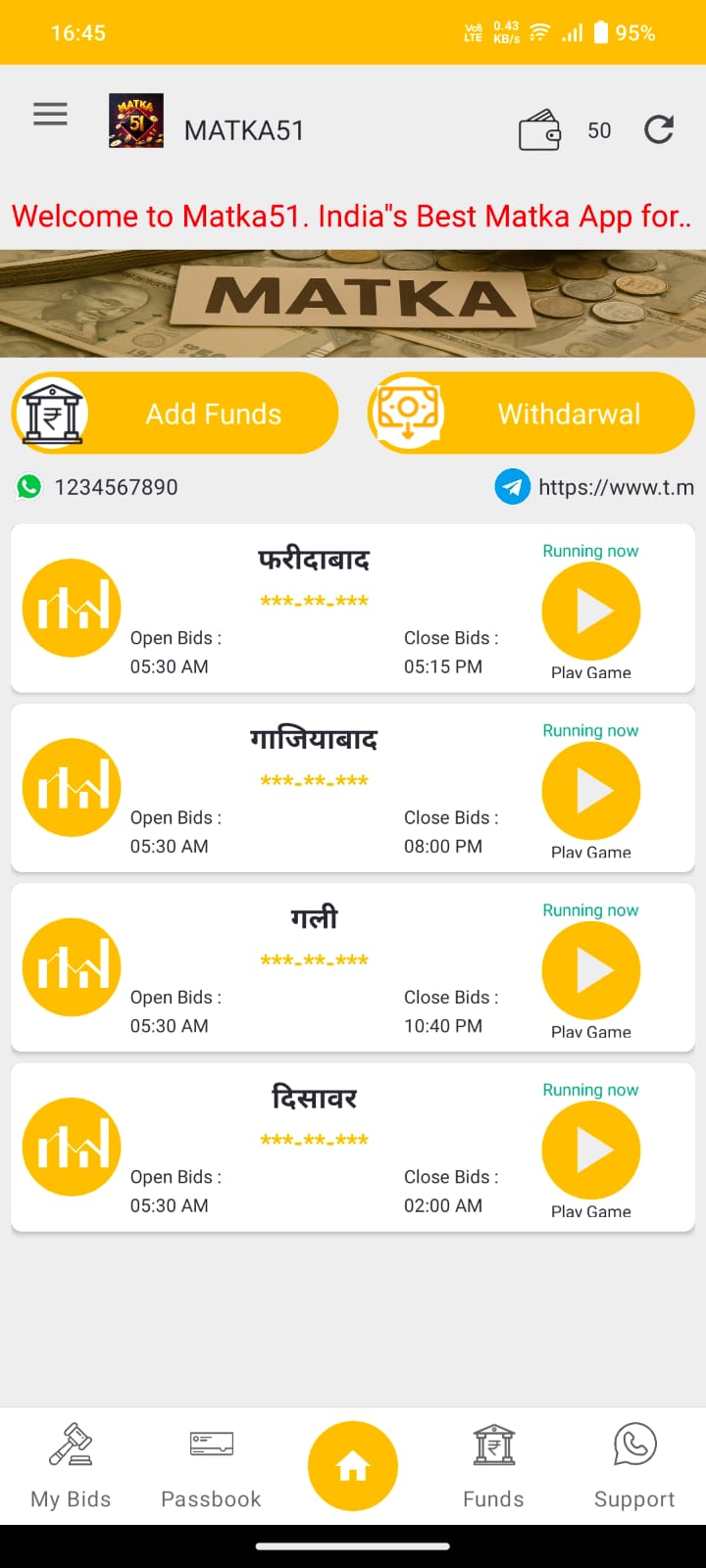706x1568 pixels.
Task: Play the गाजियाबाद game
Action: coord(590,791)
